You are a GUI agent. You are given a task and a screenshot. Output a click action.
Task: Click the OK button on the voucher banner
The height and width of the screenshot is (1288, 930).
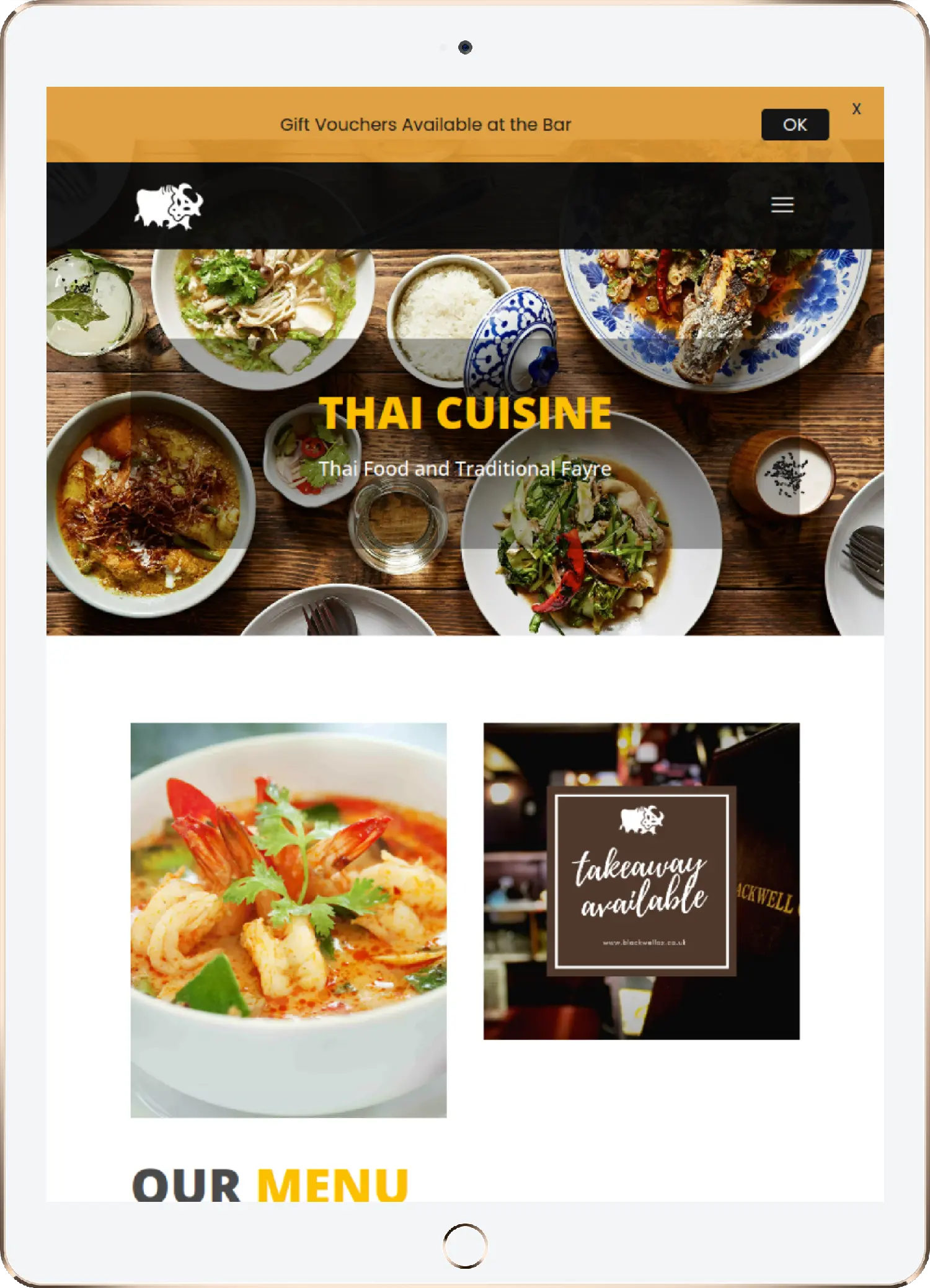[794, 125]
